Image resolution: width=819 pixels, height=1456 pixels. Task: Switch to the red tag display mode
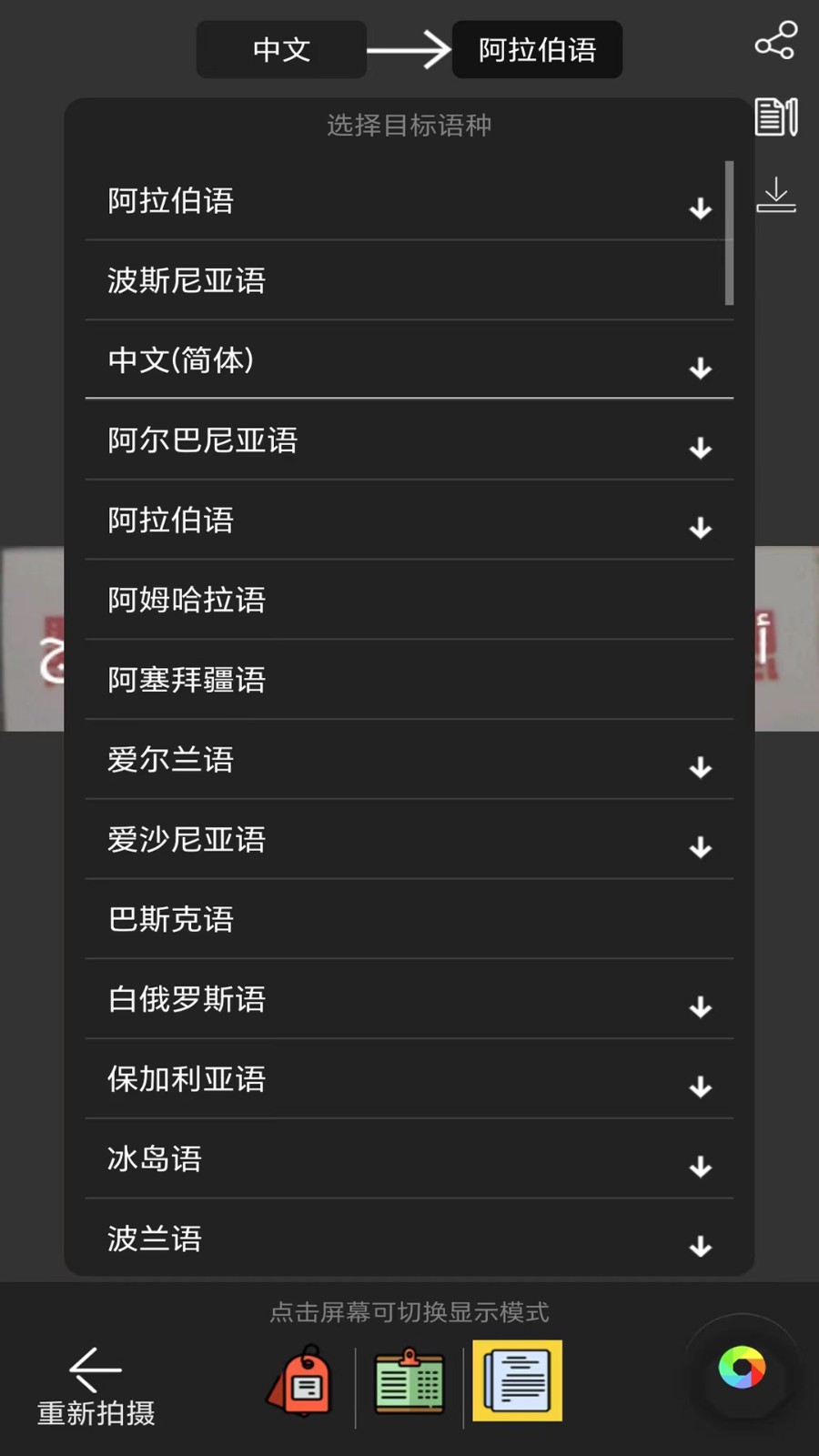point(300,1380)
